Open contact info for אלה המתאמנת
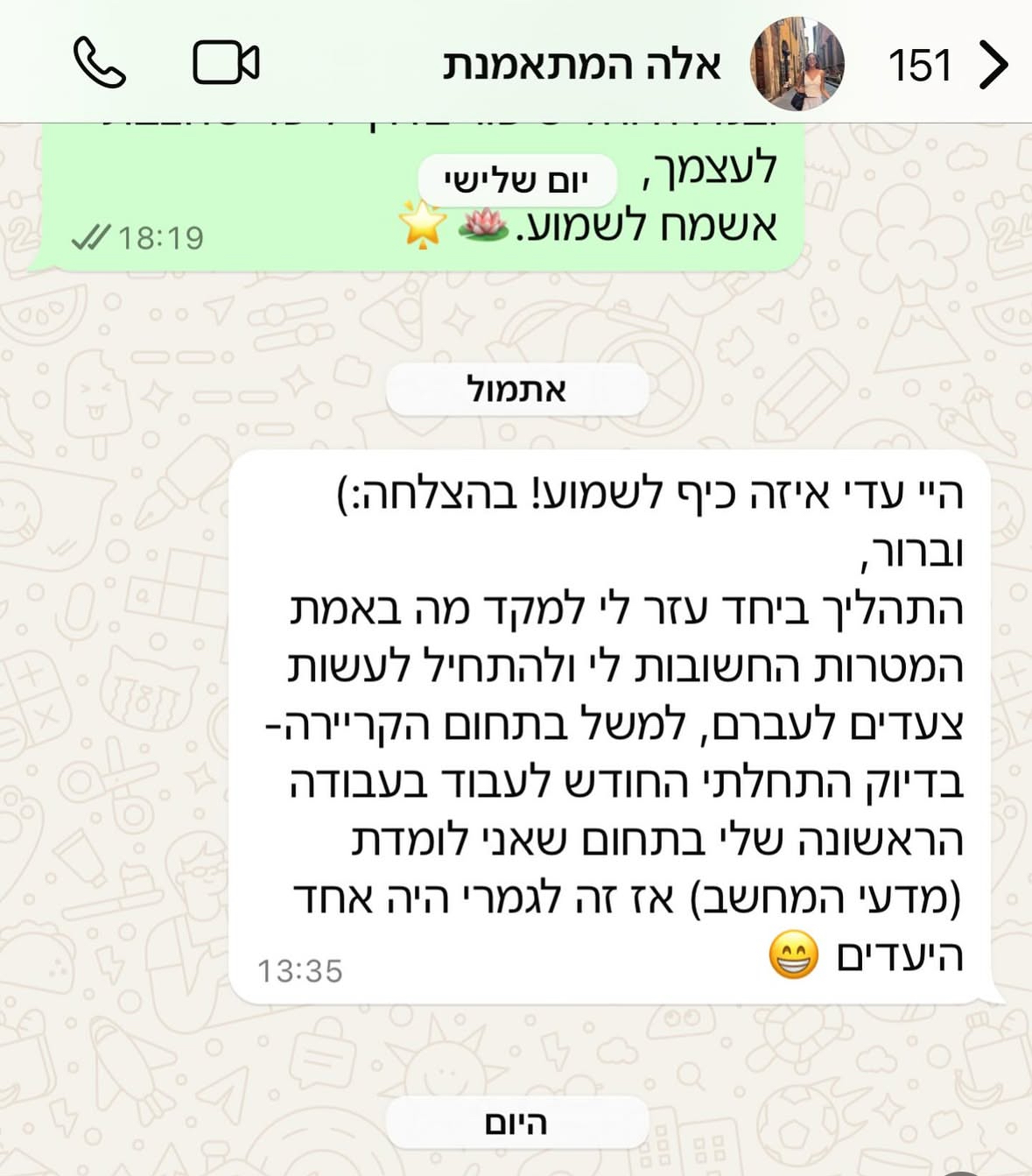Image resolution: width=1032 pixels, height=1176 pixels. pyautogui.click(x=581, y=65)
